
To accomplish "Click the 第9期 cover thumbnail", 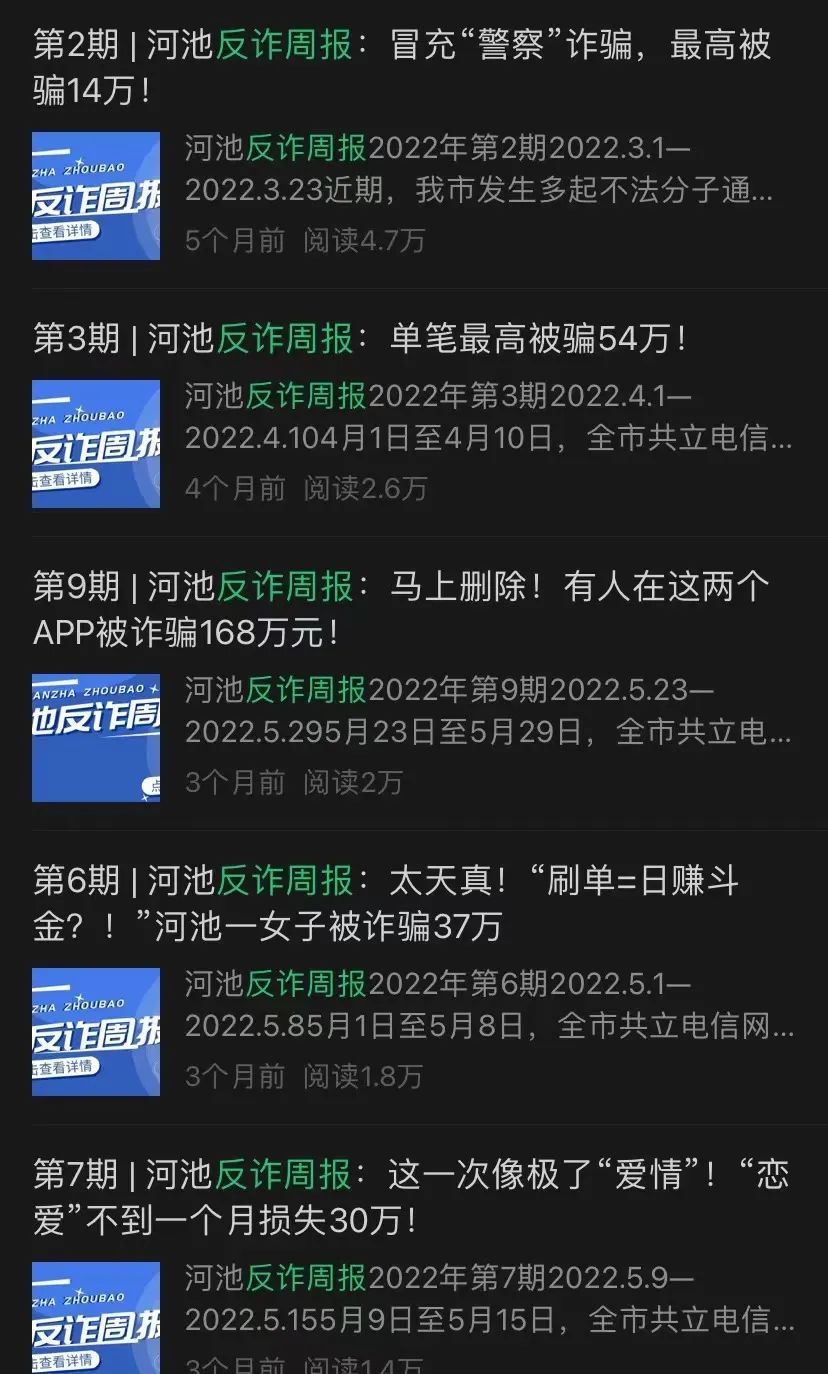I will pos(96,737).
